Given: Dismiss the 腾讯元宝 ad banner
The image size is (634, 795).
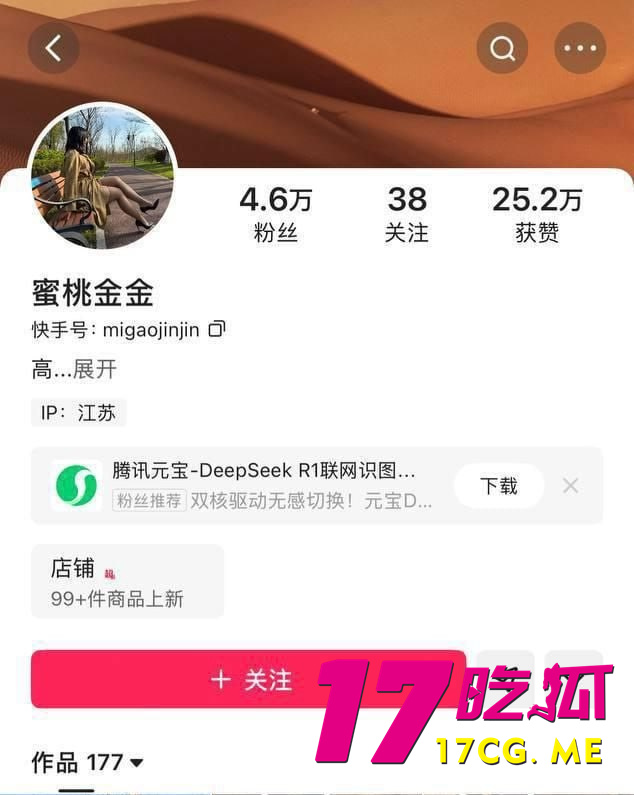Looking at the screenshot, I should coord(570,486).
